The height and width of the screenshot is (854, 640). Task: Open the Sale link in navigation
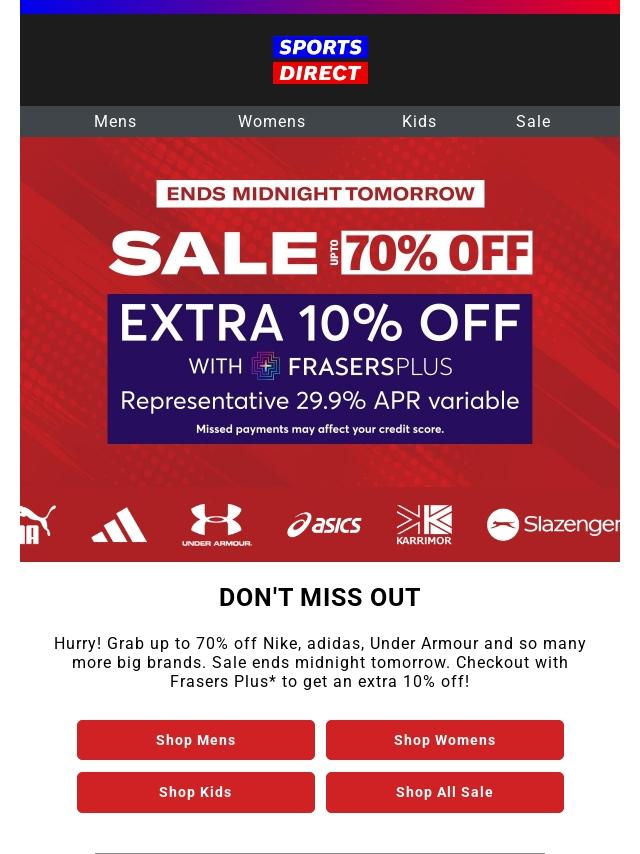[x=533, y=121]
